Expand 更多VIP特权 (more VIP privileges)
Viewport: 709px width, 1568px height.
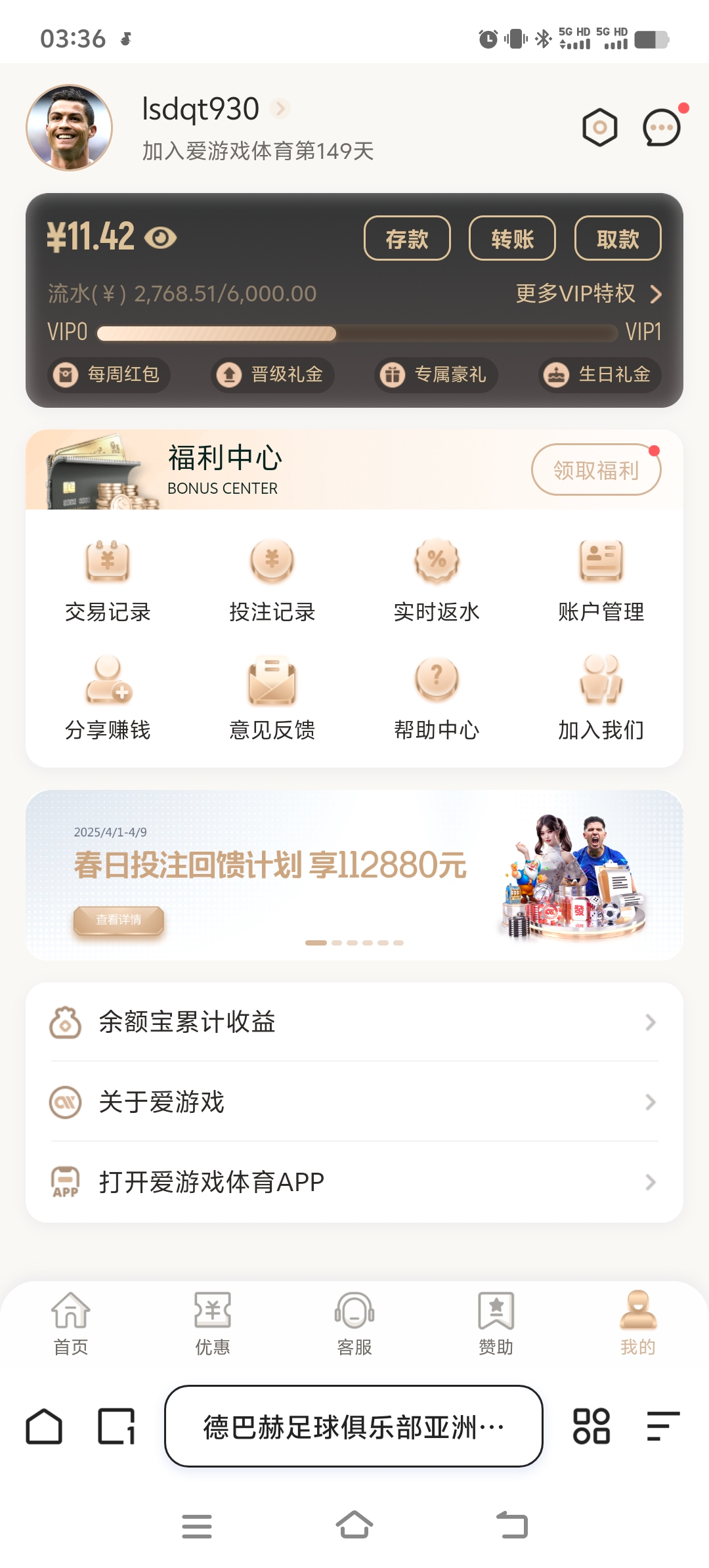[583, 294]
